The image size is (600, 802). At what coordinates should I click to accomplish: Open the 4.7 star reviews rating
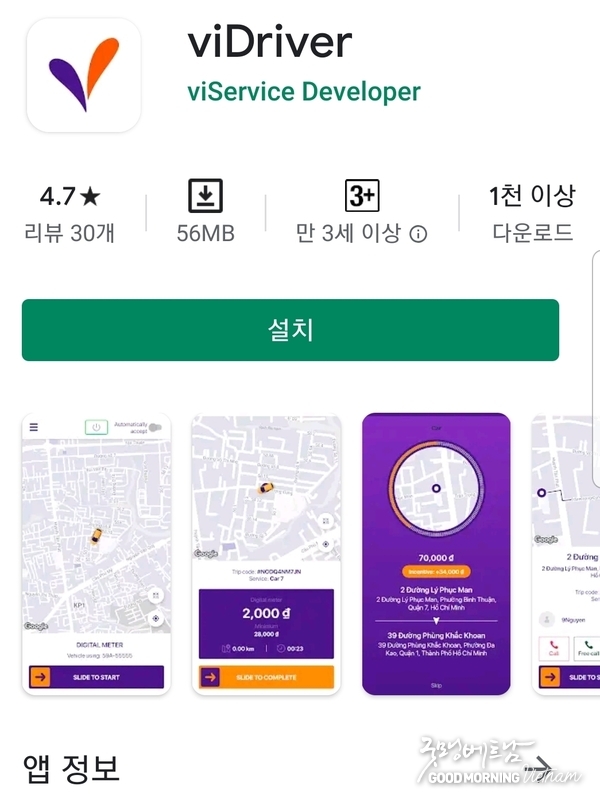(70, 213)
